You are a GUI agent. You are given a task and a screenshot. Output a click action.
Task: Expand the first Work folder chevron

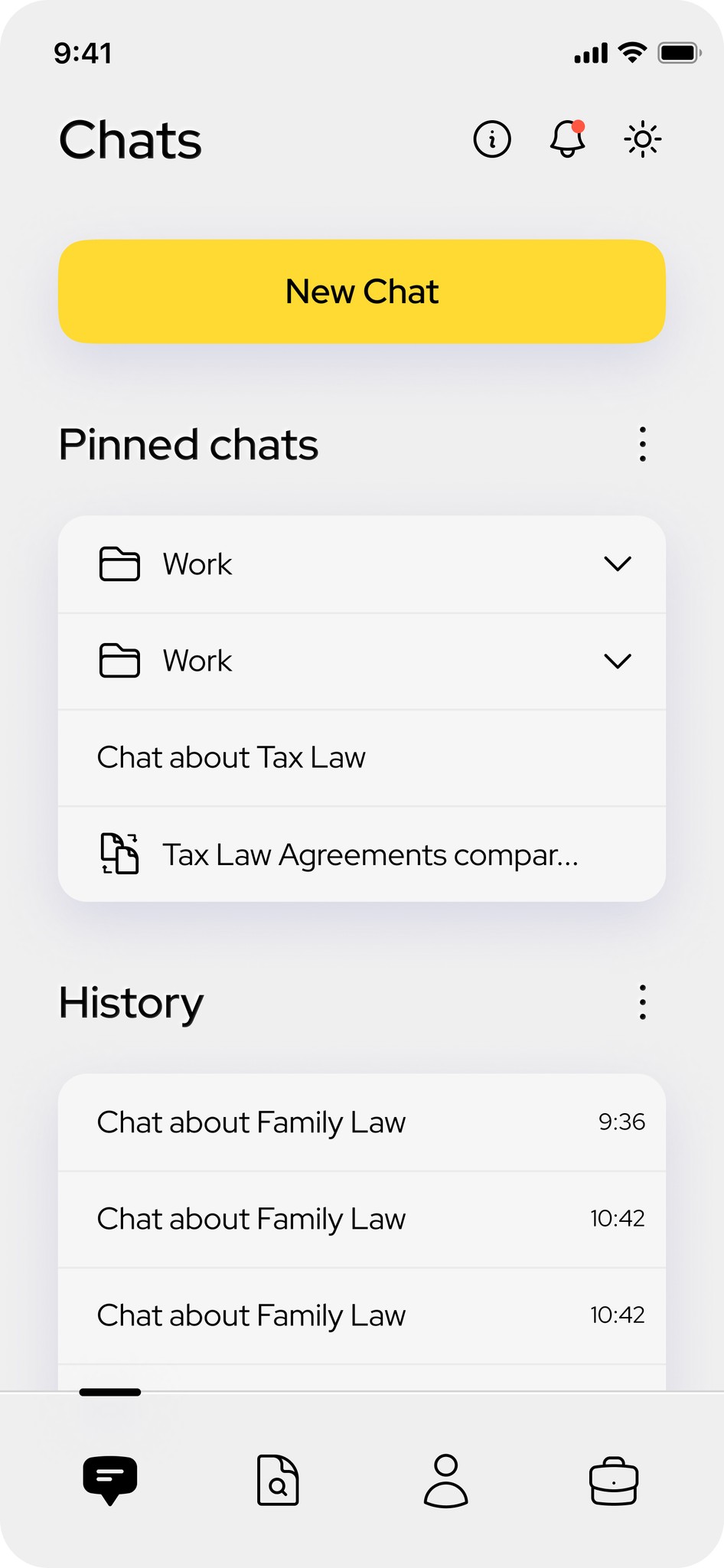click(x=619, y=564)
